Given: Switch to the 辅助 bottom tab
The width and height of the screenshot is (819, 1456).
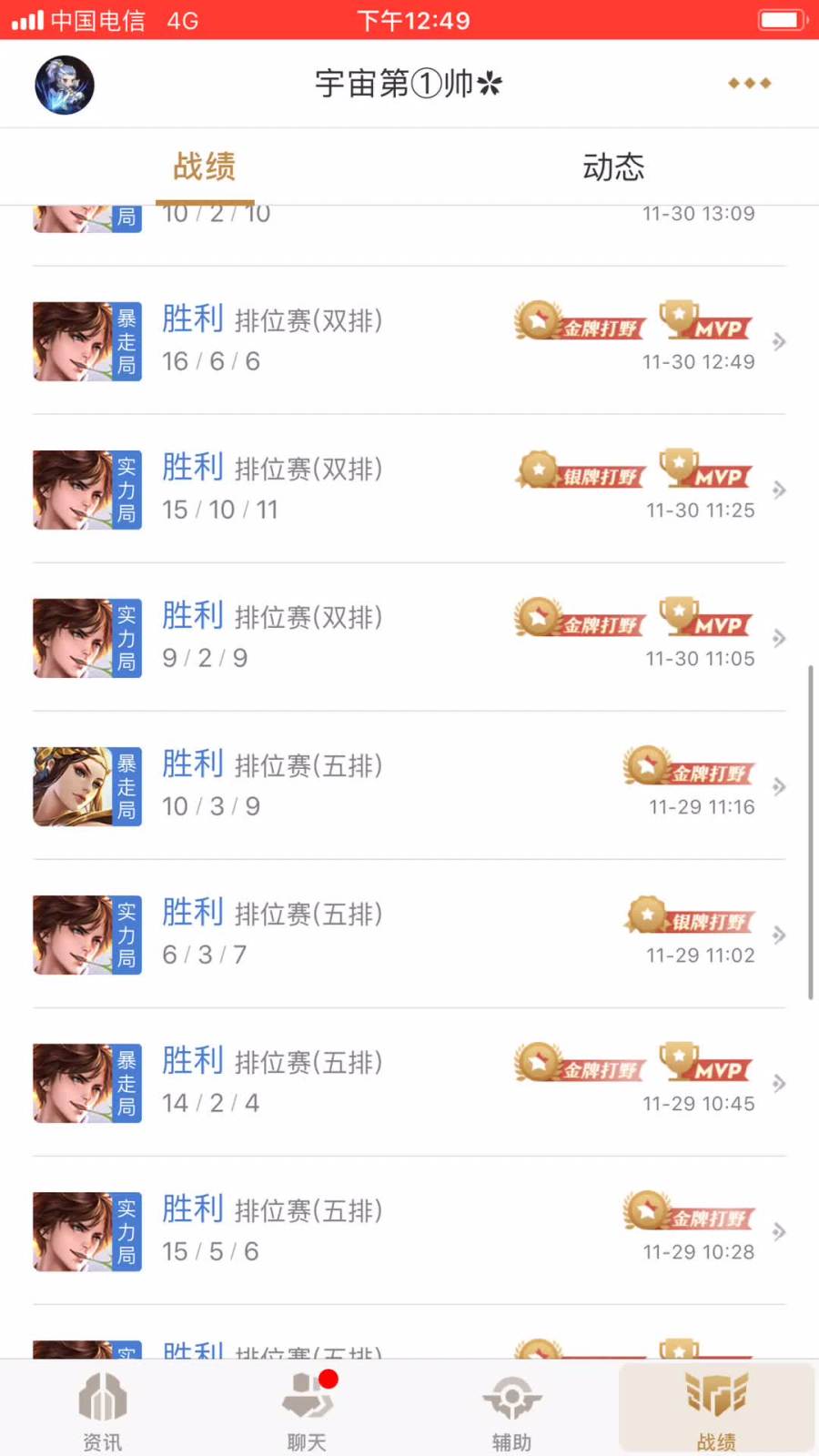Looking at the screenshot, I should click(x=511, y=1409).
